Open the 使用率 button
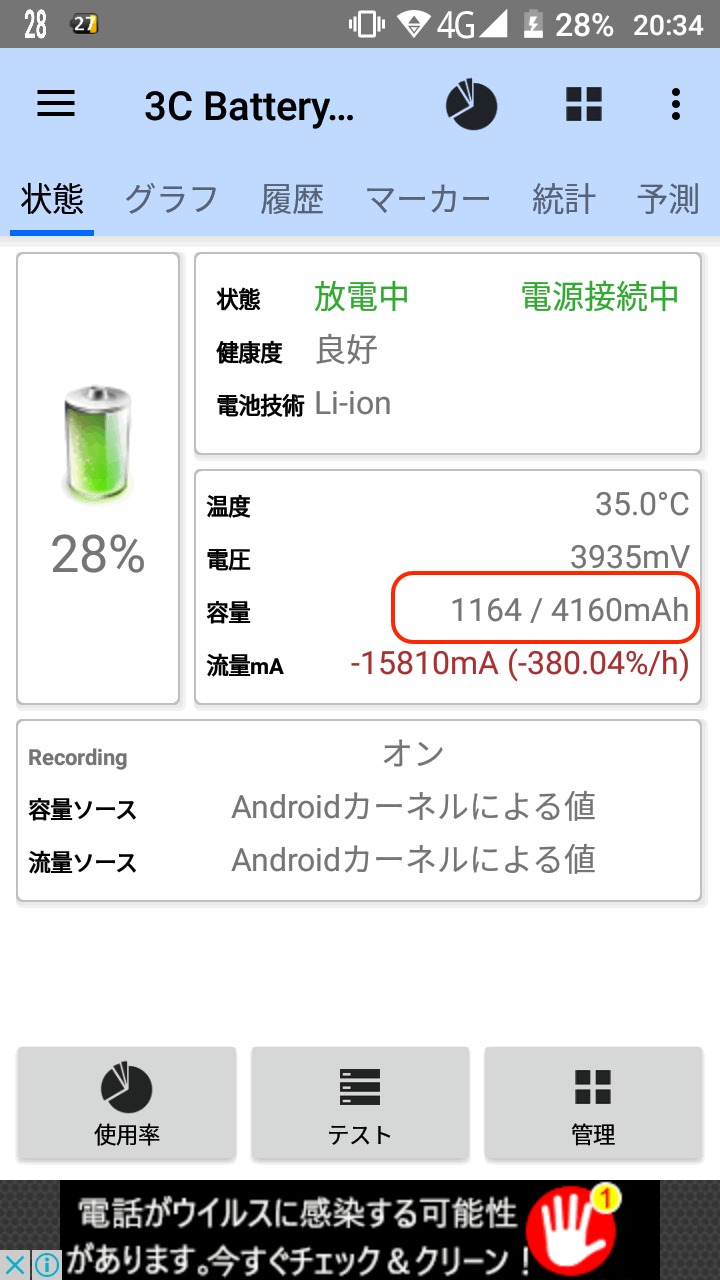Viewport: 720px width, 1280px height. click(x=127, y=1104)
